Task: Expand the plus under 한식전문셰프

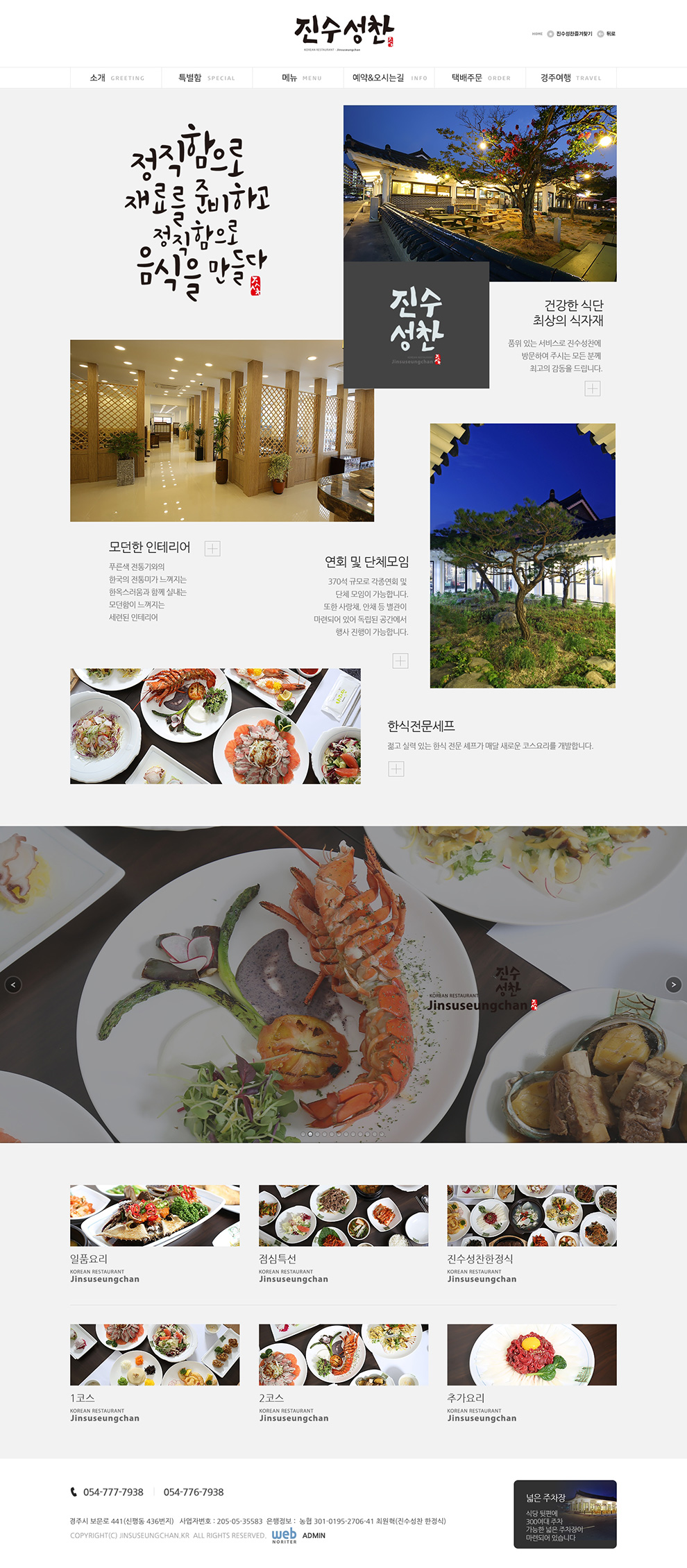Action: 396,769
